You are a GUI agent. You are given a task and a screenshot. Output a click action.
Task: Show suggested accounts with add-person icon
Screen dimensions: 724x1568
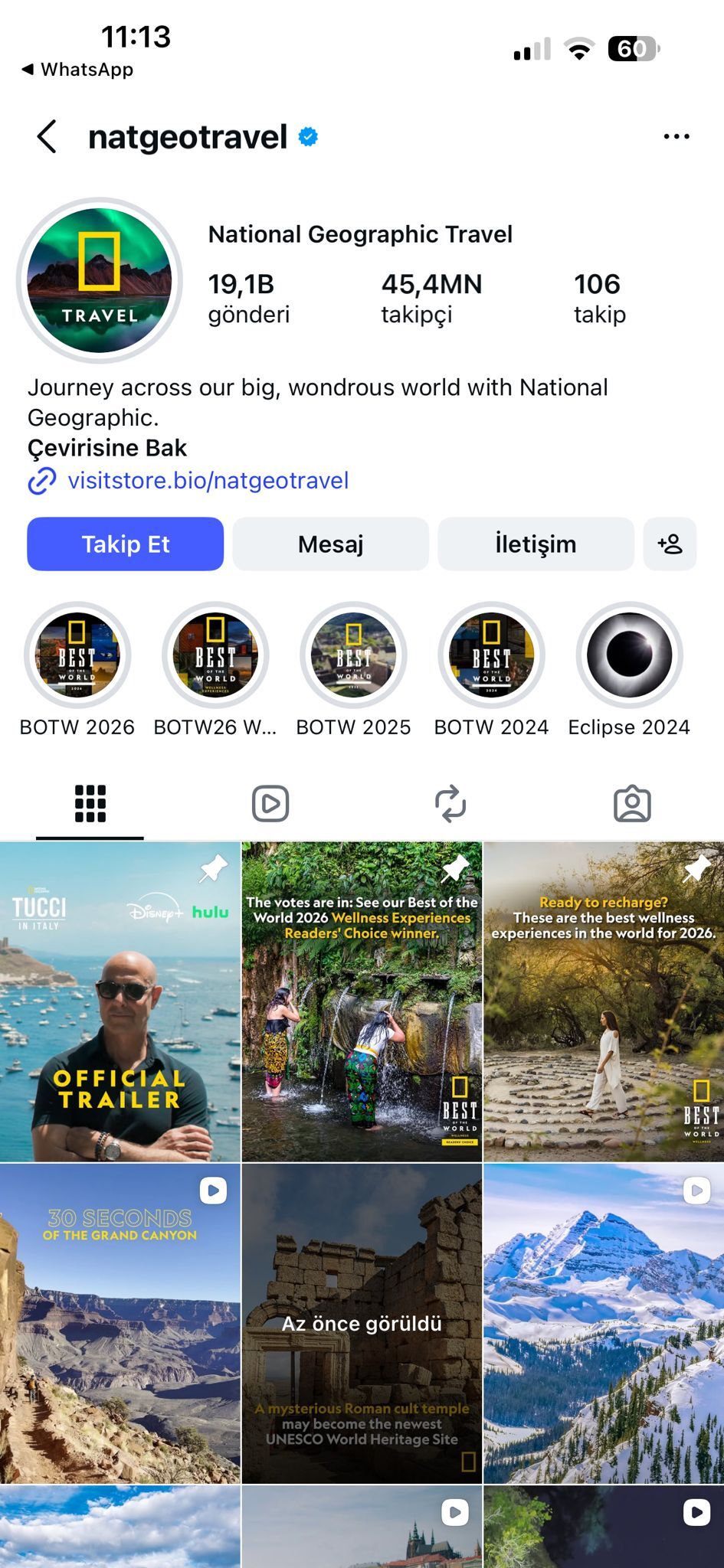pos(670,544)
